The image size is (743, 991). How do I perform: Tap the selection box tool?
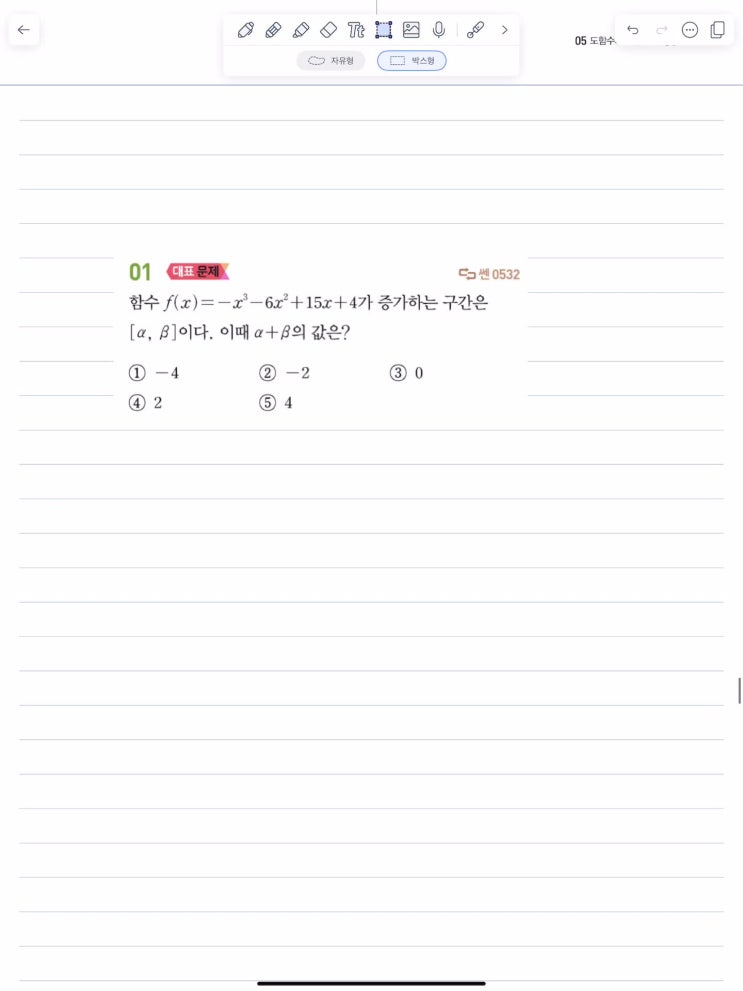pyautogui.click(x=383, y=30)
